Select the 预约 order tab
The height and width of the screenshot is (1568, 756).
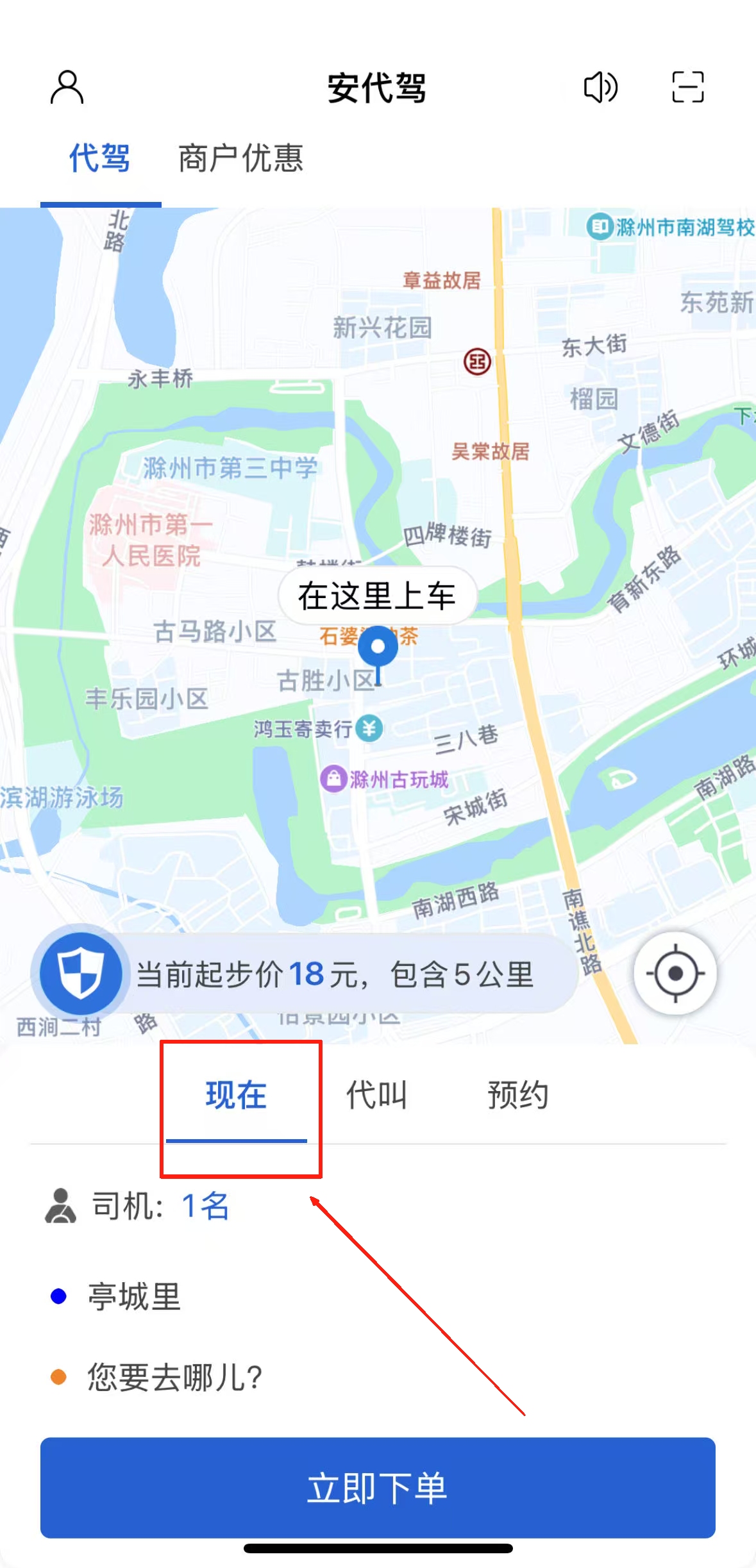tap(518, 1095)
